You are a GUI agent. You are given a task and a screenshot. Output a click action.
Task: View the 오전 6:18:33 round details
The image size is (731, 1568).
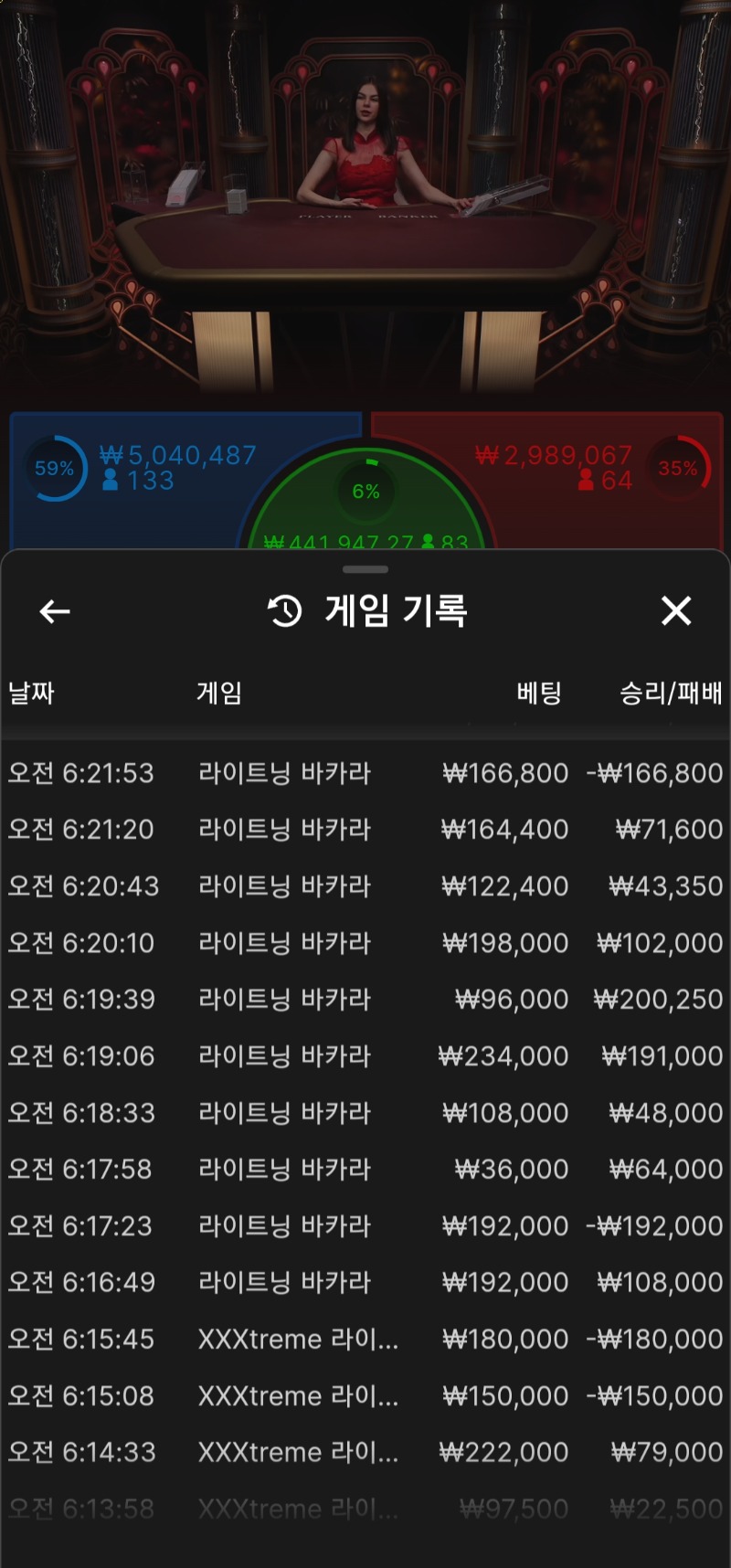[x=365, y=1113]
